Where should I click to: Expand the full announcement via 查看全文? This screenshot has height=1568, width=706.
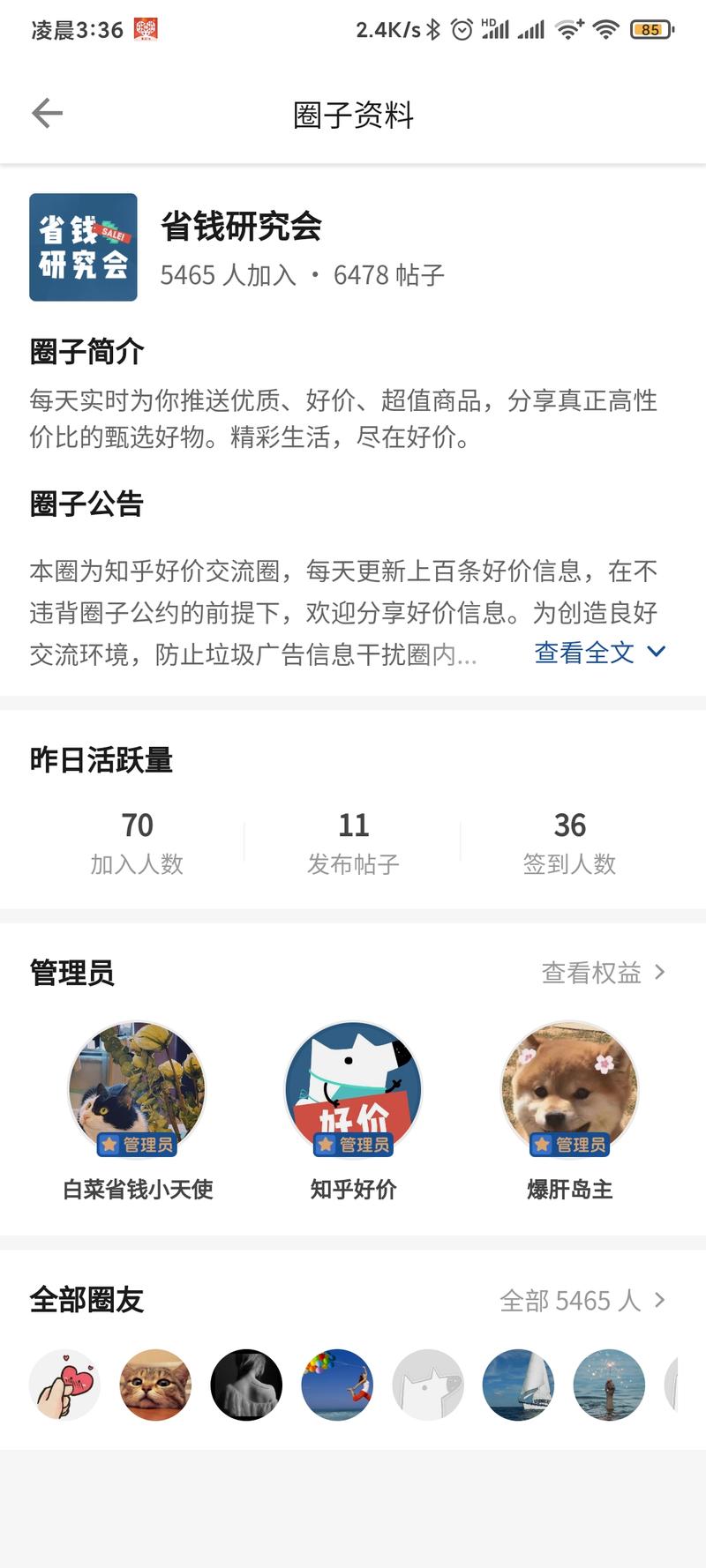tap(584, 653)
